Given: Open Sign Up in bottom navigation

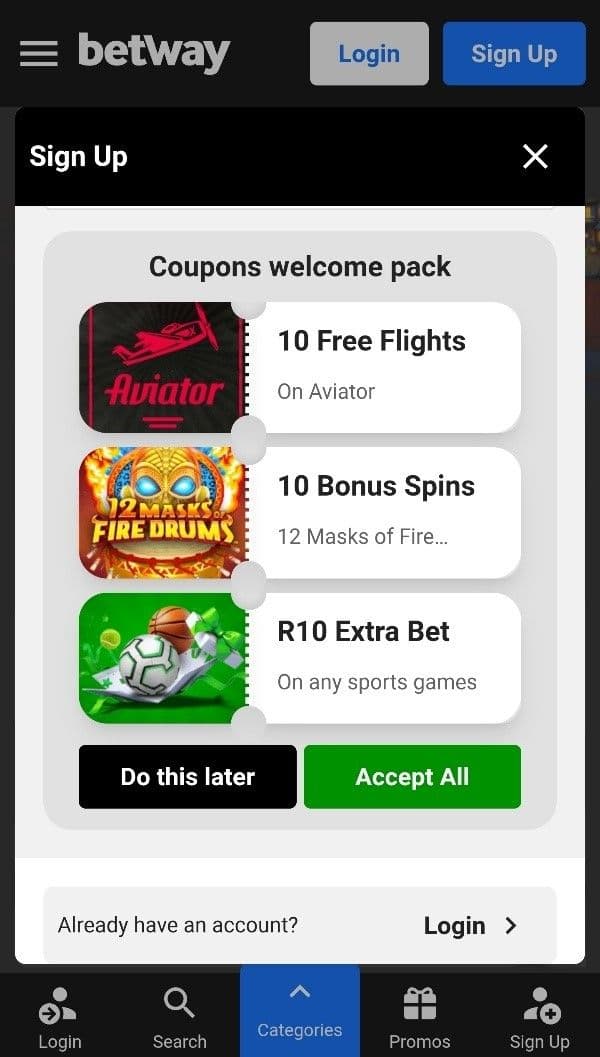Looking at the screenshot, I should (539, 1017).
